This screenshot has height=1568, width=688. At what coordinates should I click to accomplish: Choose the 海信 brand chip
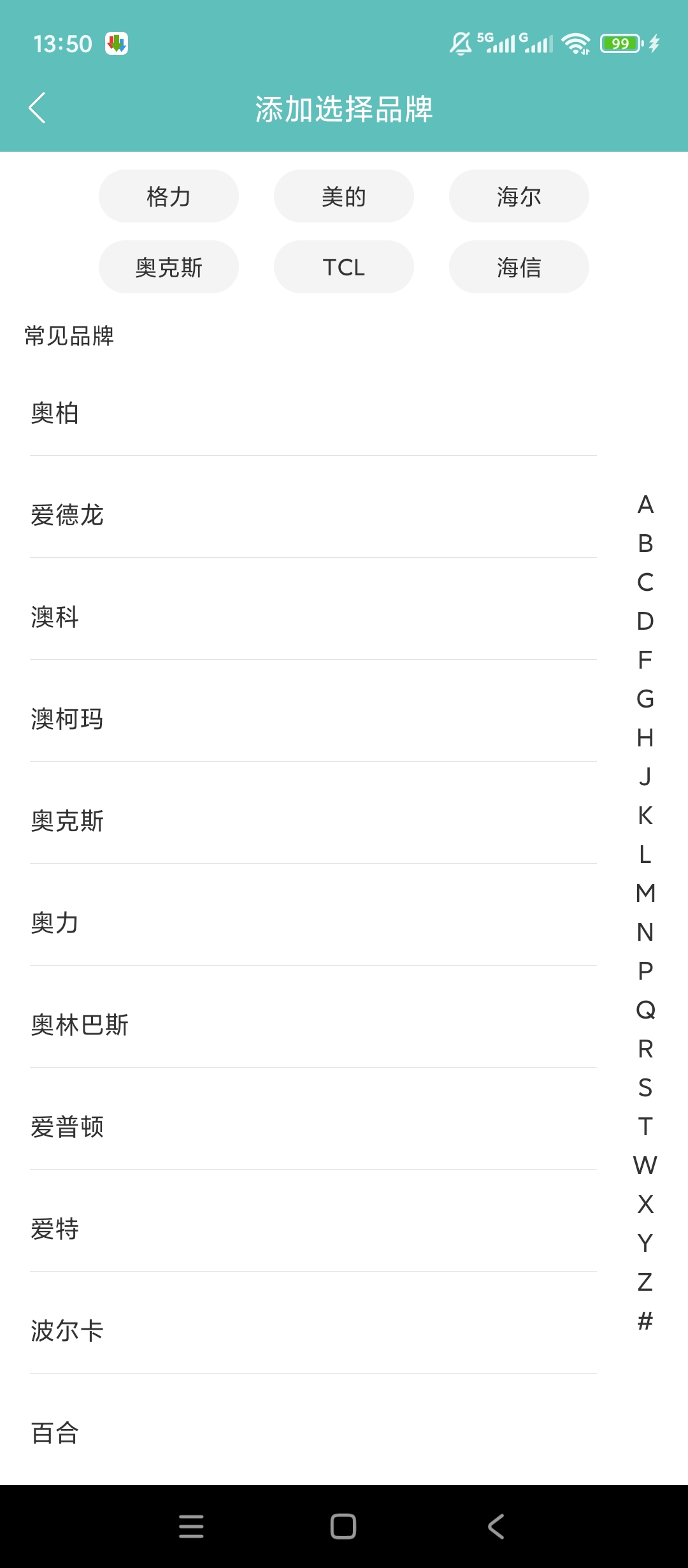pos(519,267)
